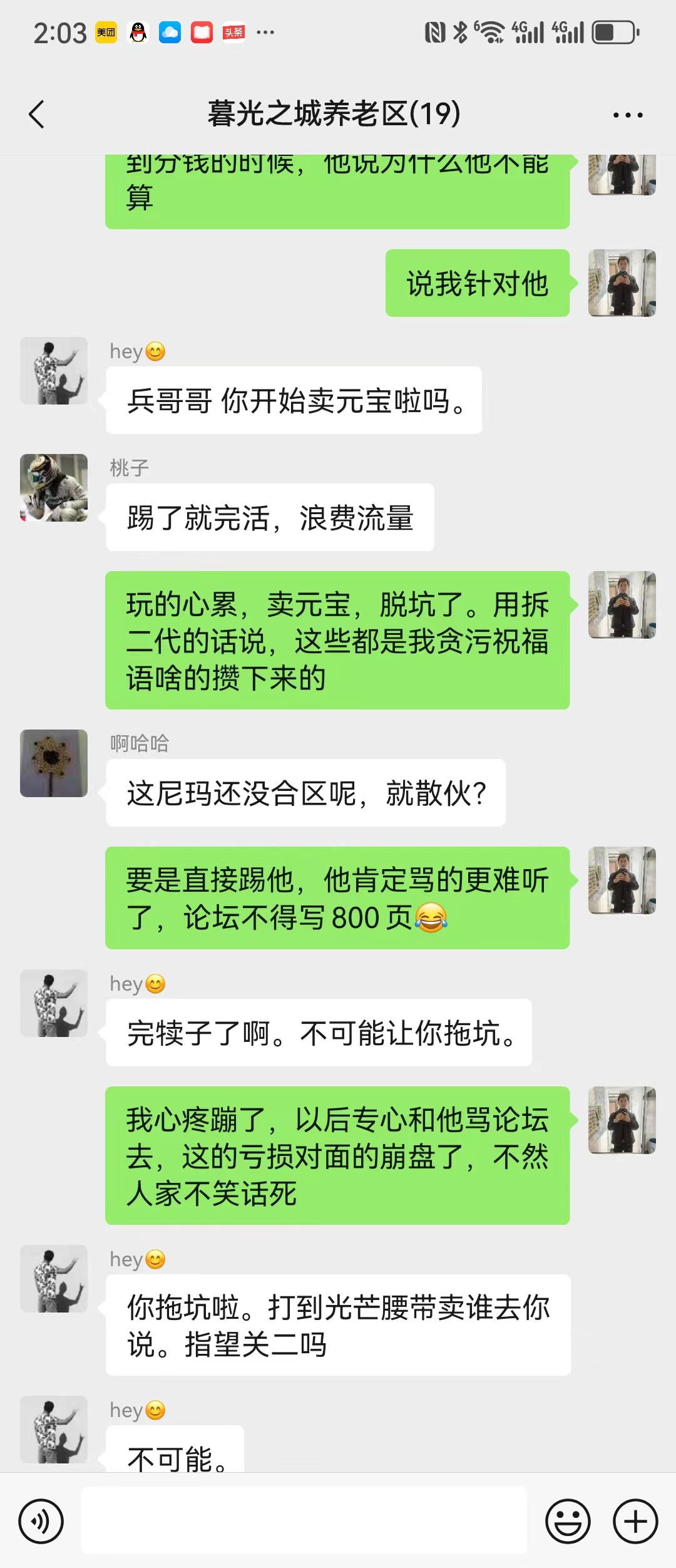Image resolution: width=676 pixels, height=1568 pixels.
Task: Tap the back arrow to leave chat
Action: click(x=36, y=115)
